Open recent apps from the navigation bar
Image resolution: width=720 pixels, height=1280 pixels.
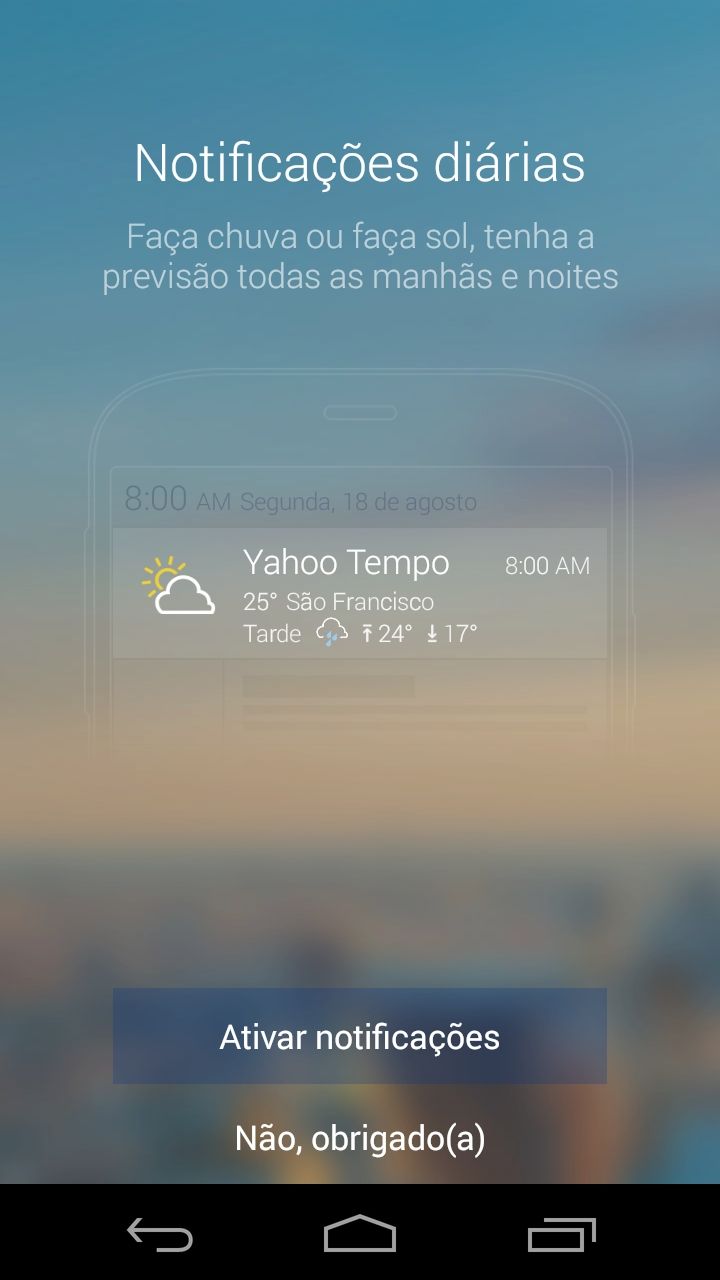tap(561, 1234)
